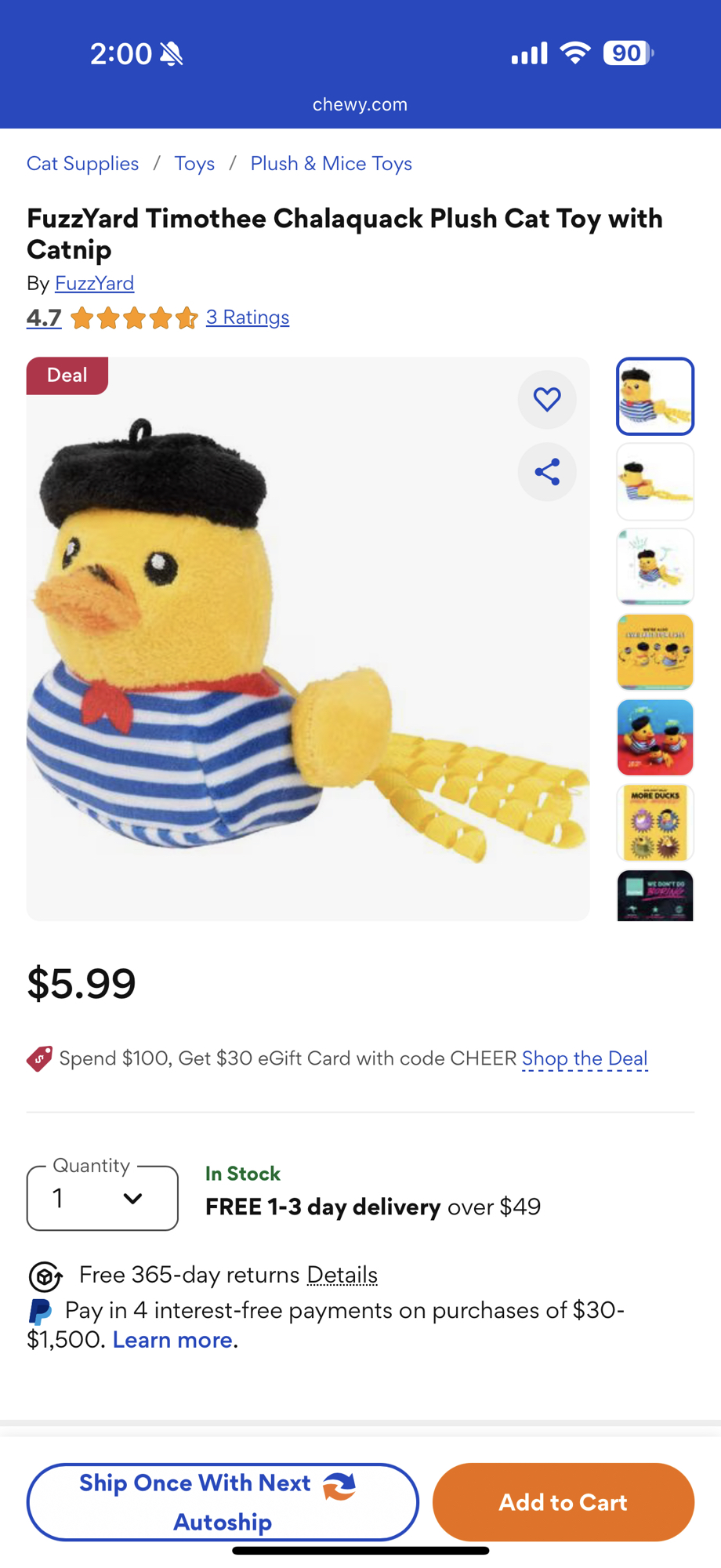Tap Learn more about PayPal payments

pyautogui.click(x=172, y=1340)
